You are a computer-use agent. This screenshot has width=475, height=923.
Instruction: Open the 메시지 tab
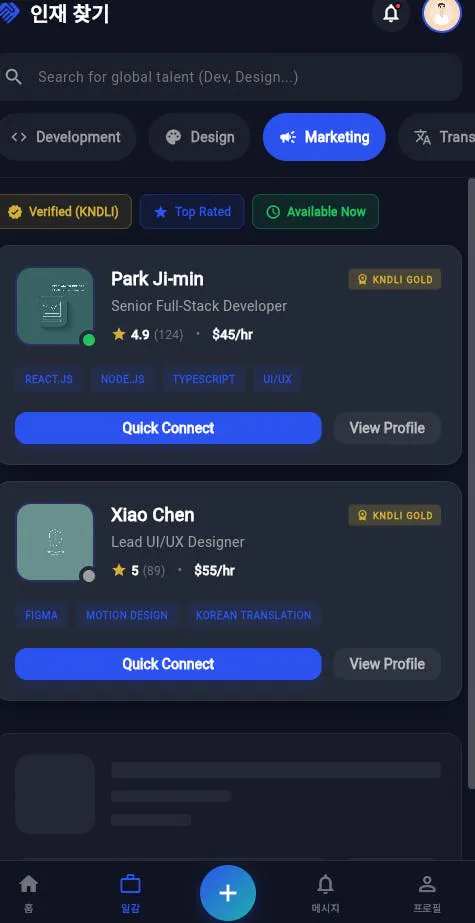point(325,893)
